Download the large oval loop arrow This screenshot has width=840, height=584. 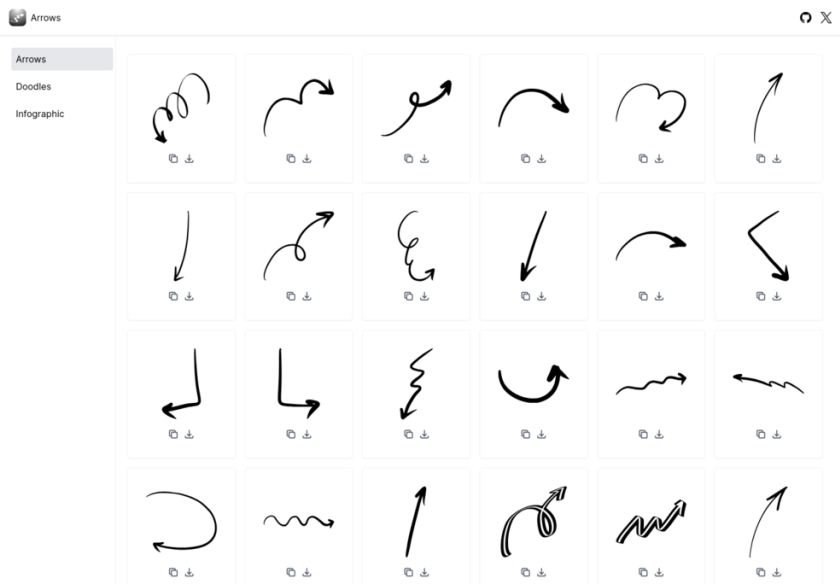coord(189,572)
